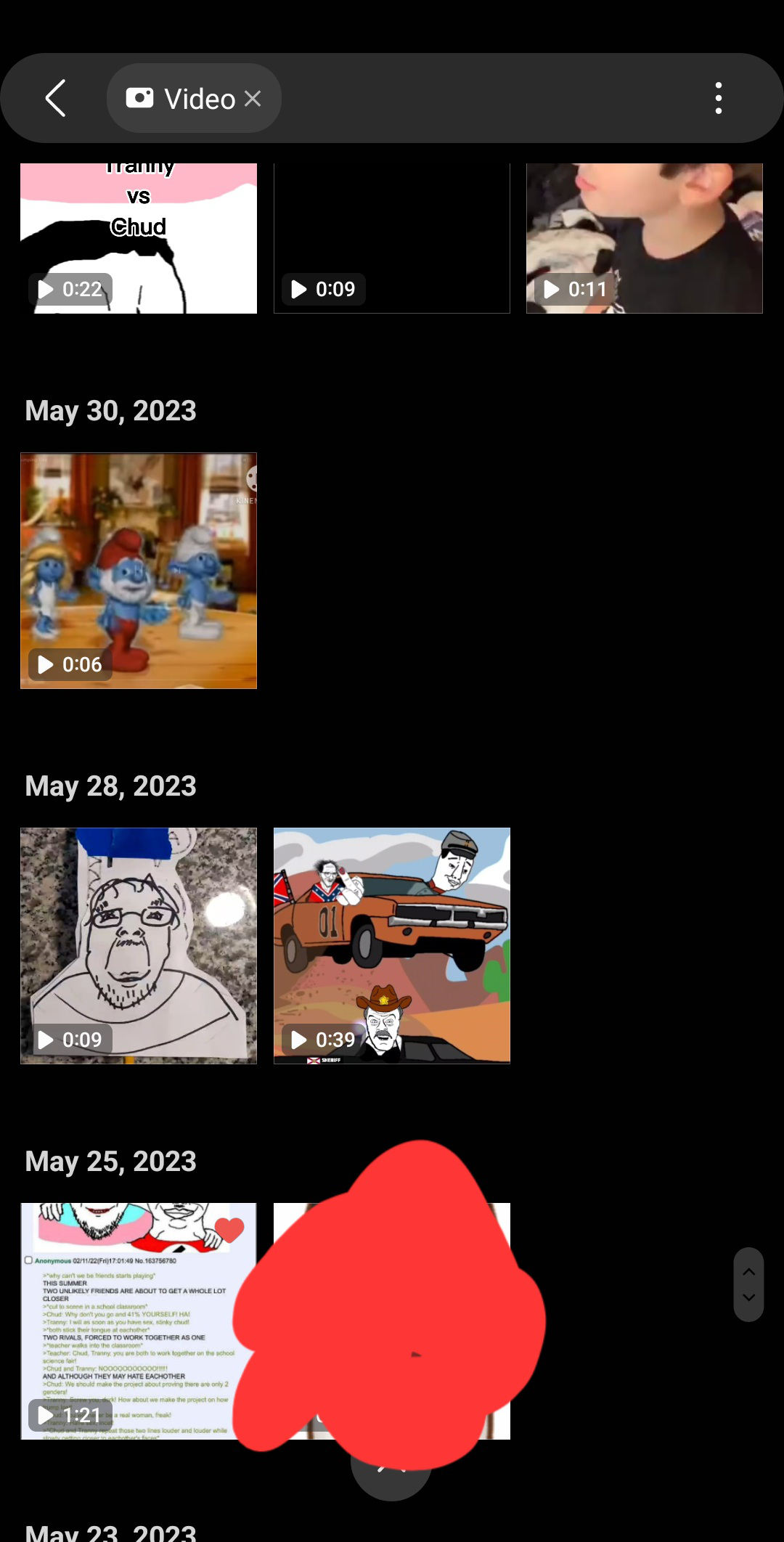Open the 0:09 drawing video from May 28
Viewport: 784px width, 1542px height.
(139, 945)
